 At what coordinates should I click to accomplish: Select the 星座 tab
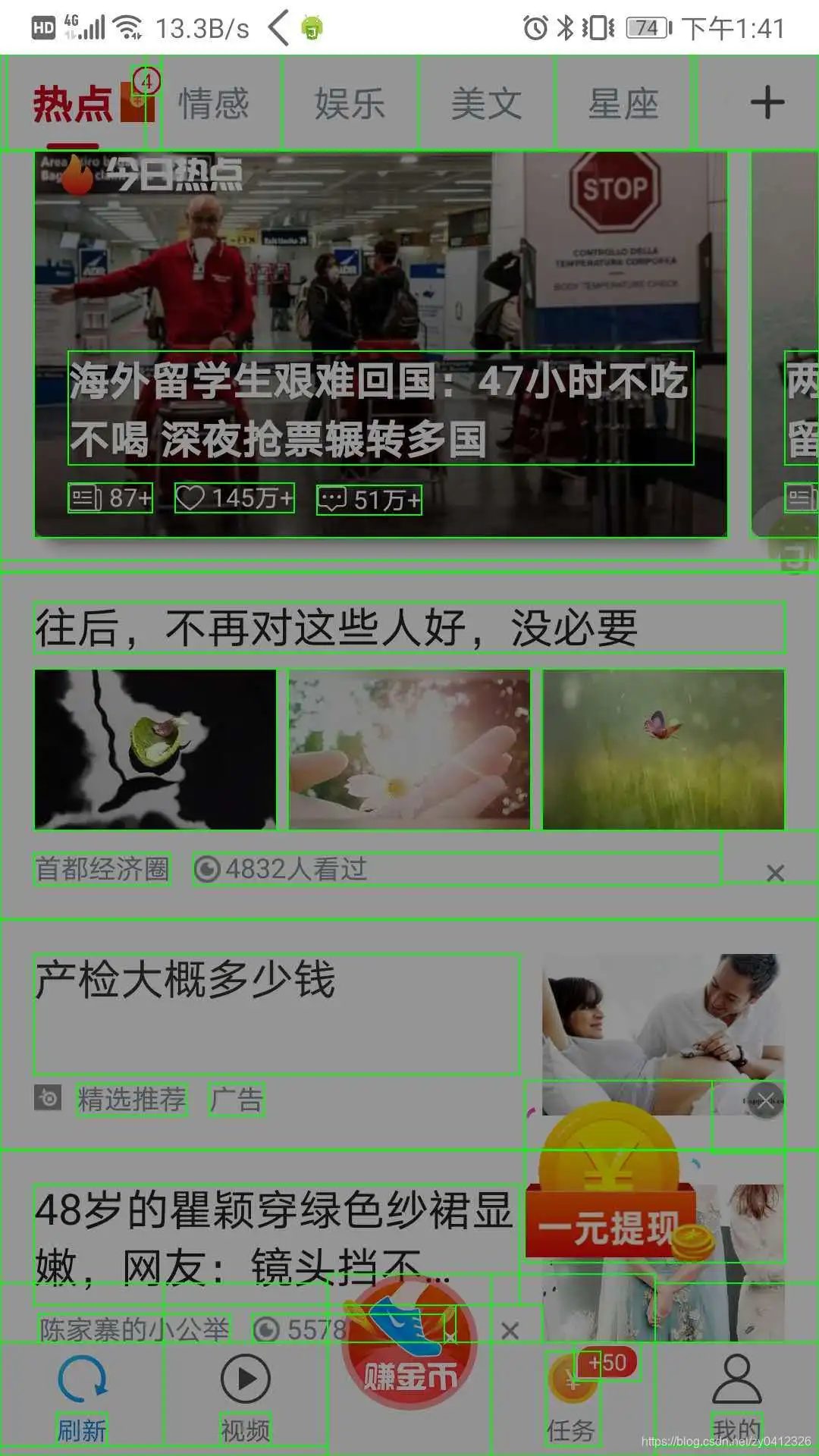pyautogui.click(x=623, y=103)
